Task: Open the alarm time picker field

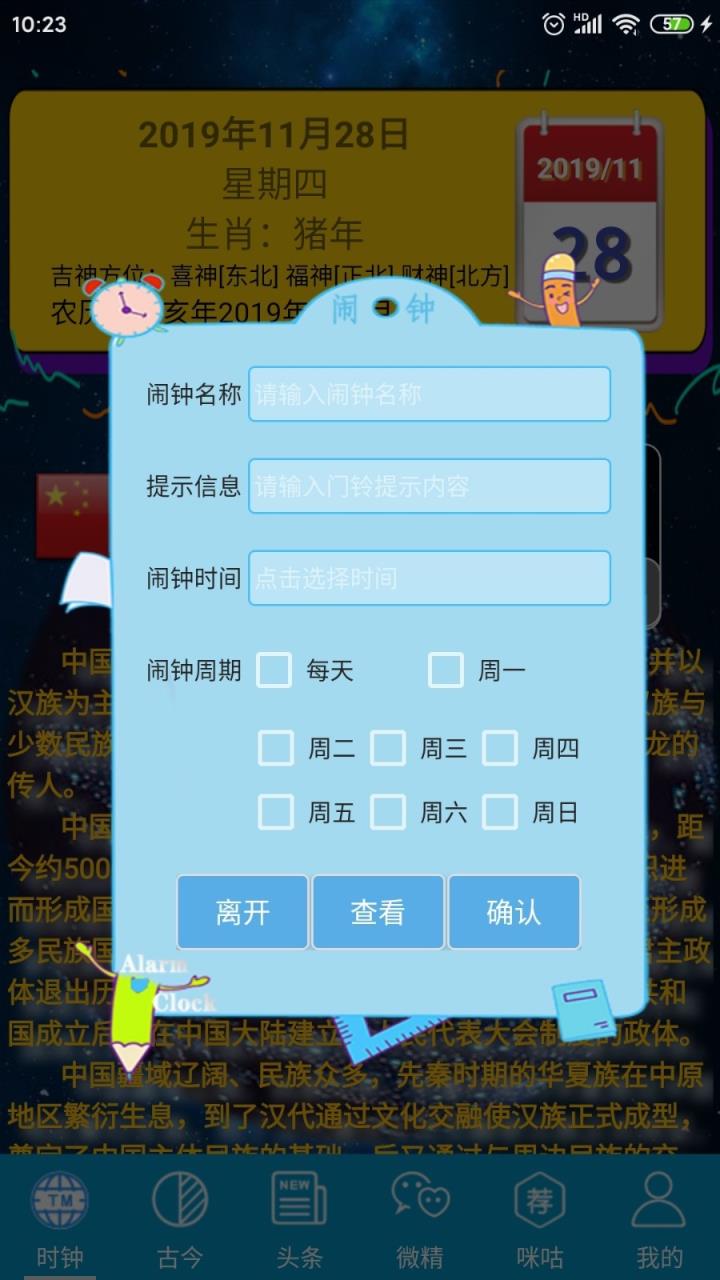Action: point(429,577)
